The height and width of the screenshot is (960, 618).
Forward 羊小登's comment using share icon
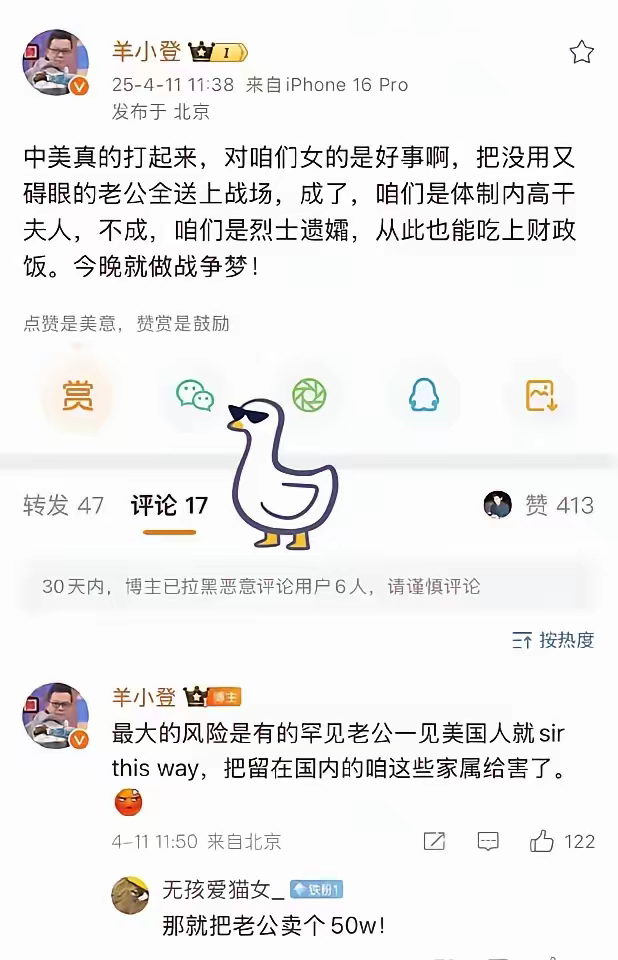coord(434,841)
